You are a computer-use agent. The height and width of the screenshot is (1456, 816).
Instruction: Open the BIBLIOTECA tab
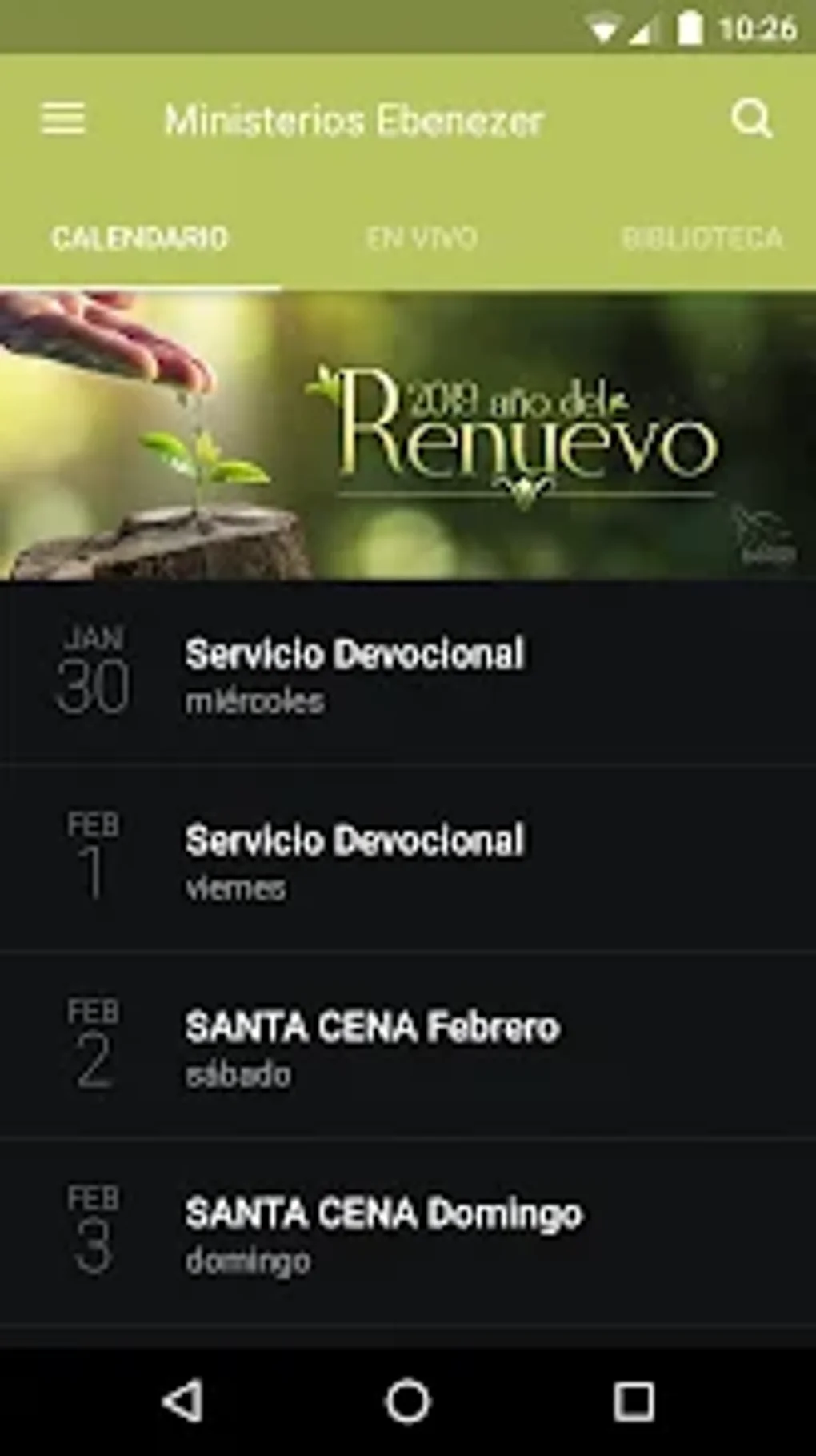[705, 236]
